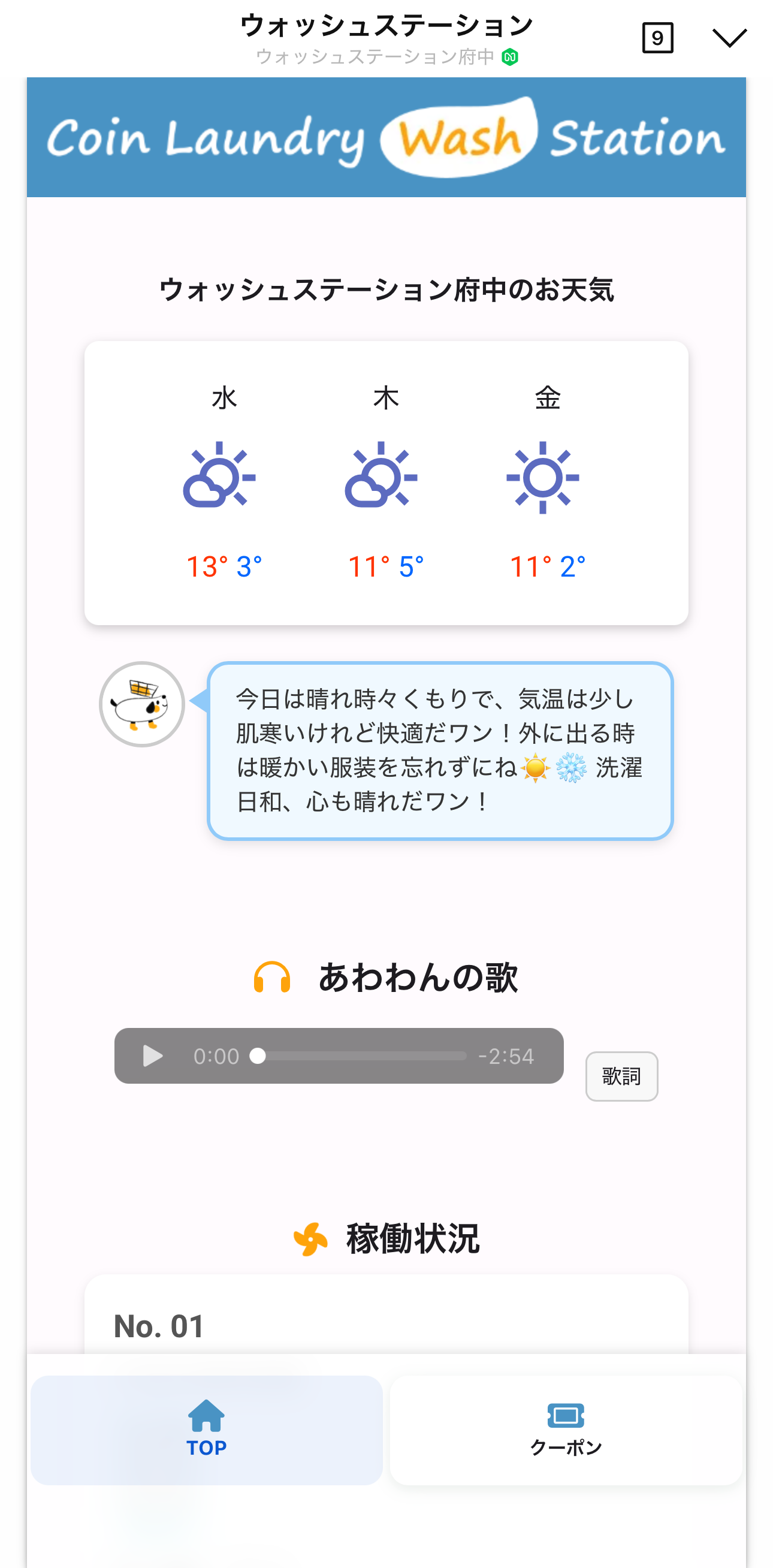Select the TOP tab
The width and height of the screenshot is (773, 1568).
206,1429
